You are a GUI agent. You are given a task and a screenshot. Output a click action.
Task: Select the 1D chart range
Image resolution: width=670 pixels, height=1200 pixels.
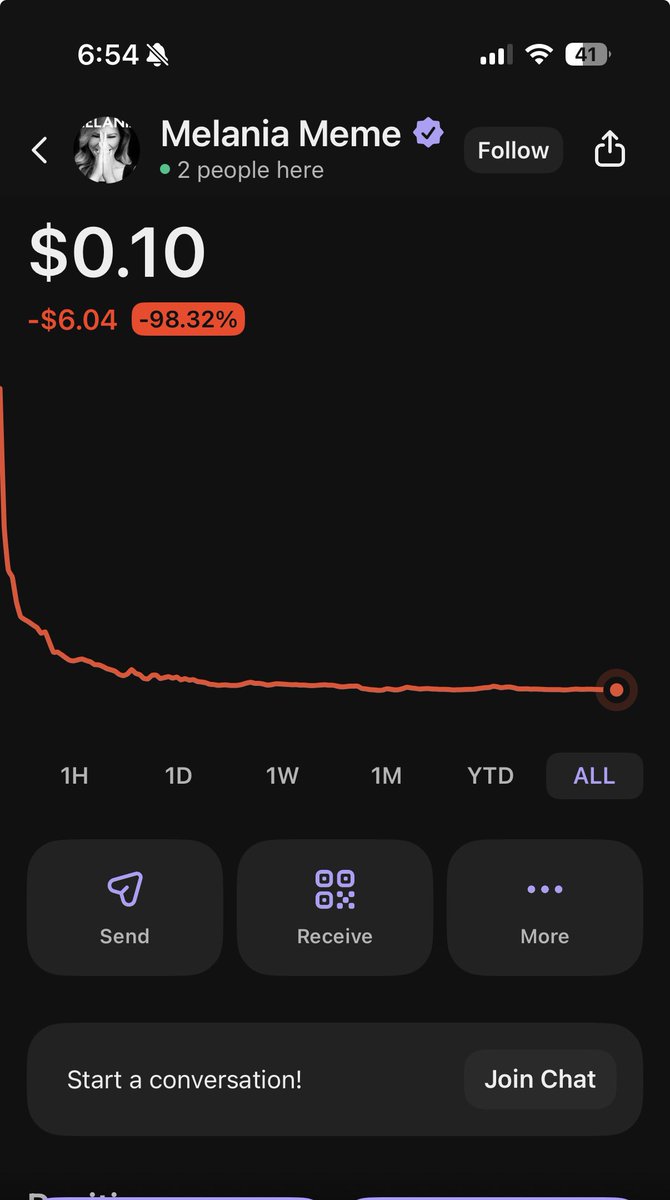178,776
